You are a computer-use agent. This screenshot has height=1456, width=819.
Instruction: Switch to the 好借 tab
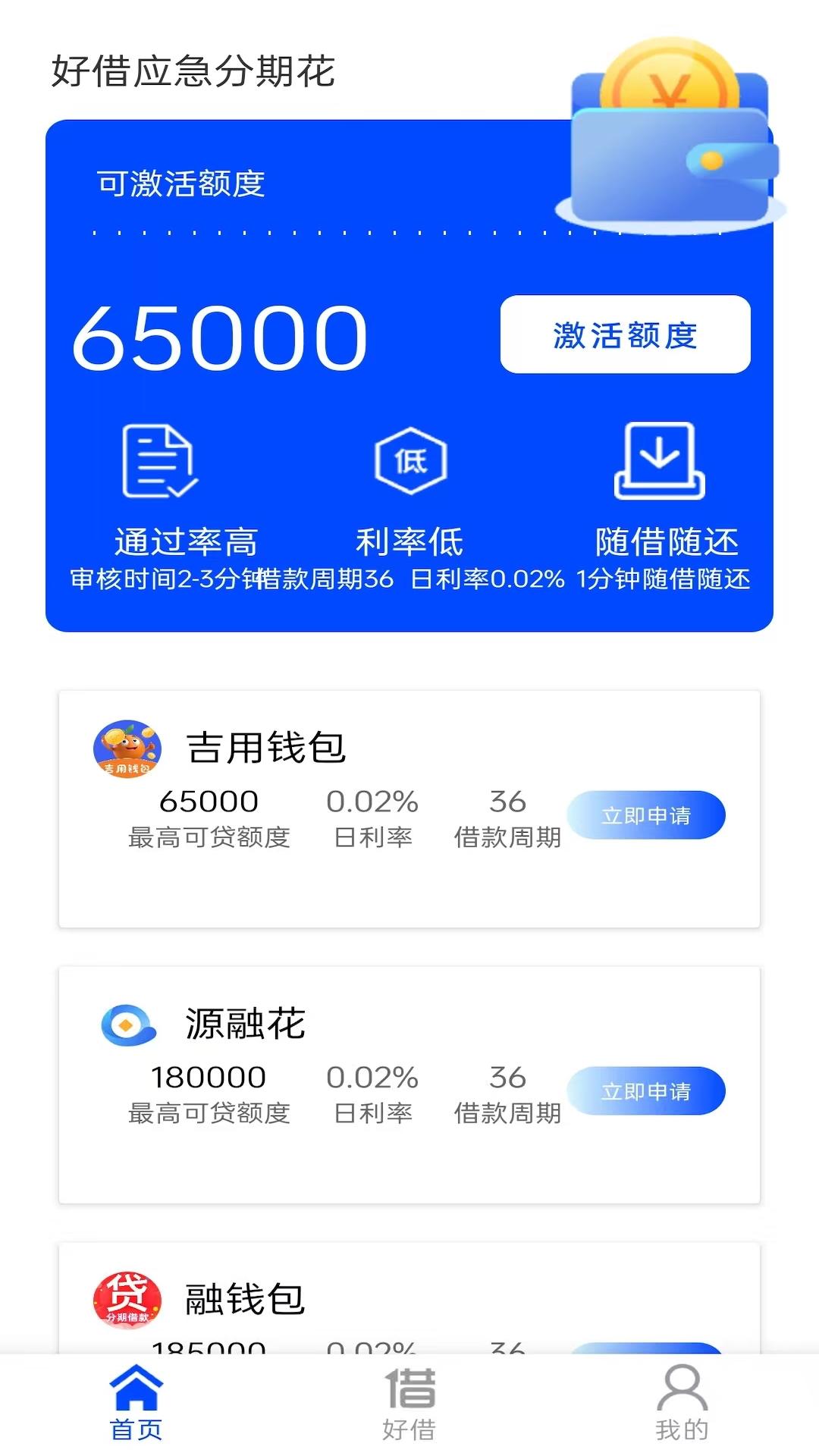coord(409,1403)
